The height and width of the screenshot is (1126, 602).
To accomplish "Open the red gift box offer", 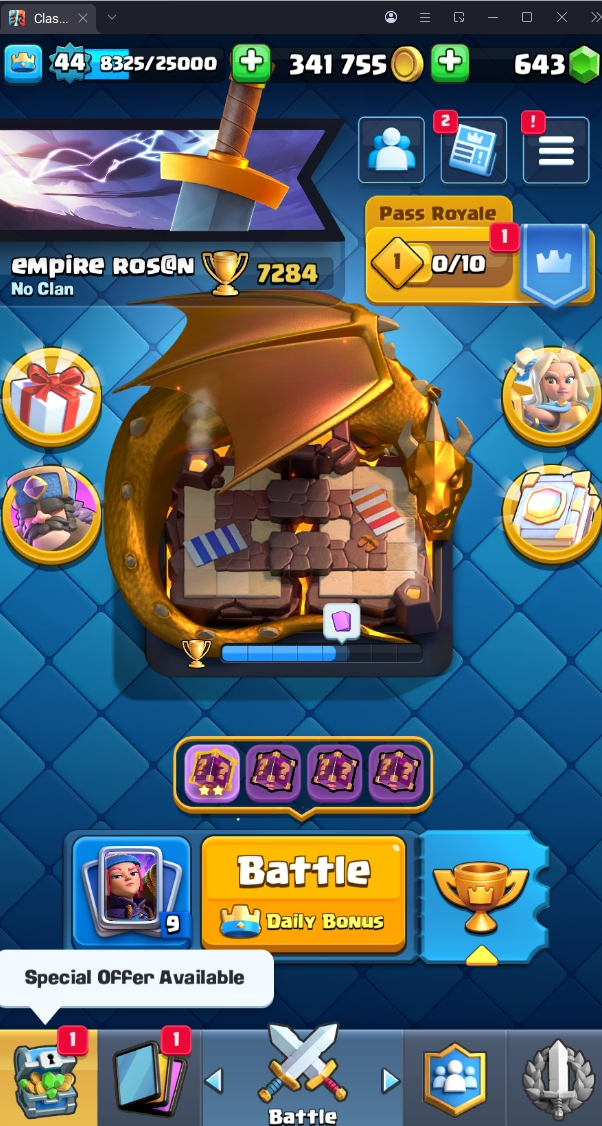I will tap(52, 397).
